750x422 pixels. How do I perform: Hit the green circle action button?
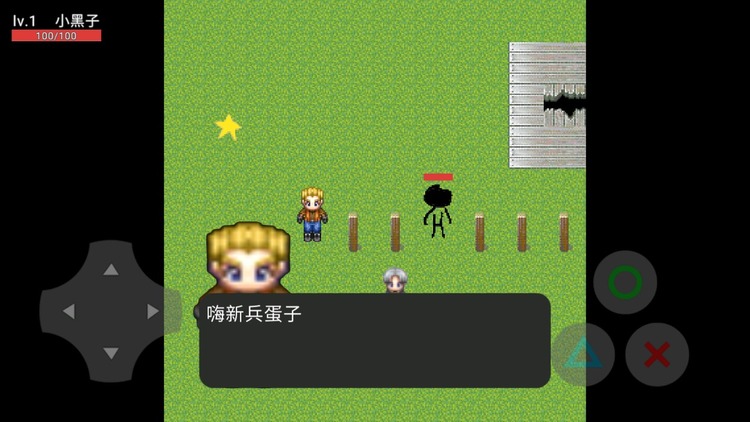[625, 282]
